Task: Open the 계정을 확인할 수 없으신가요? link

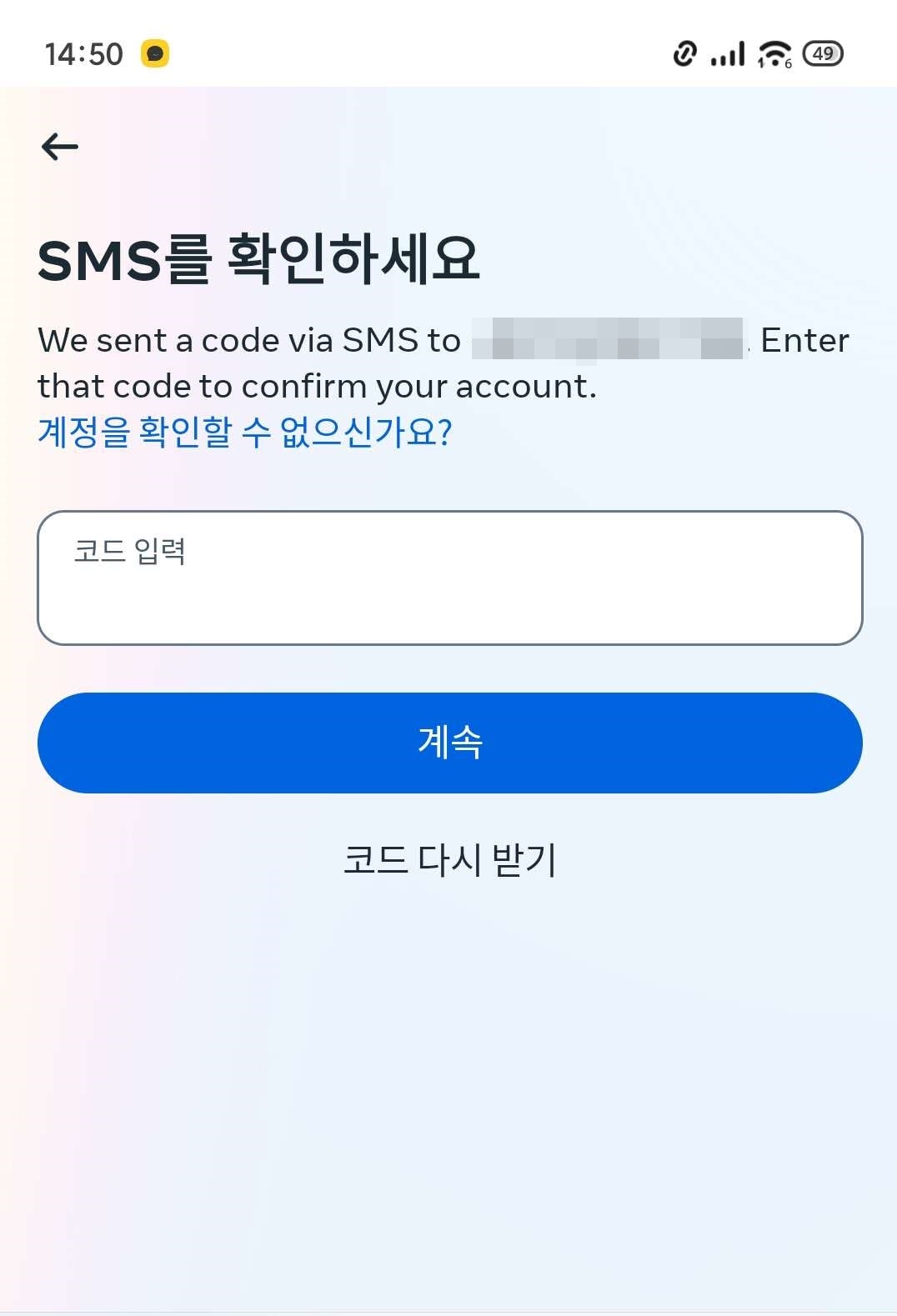Action: pos(244,433)
